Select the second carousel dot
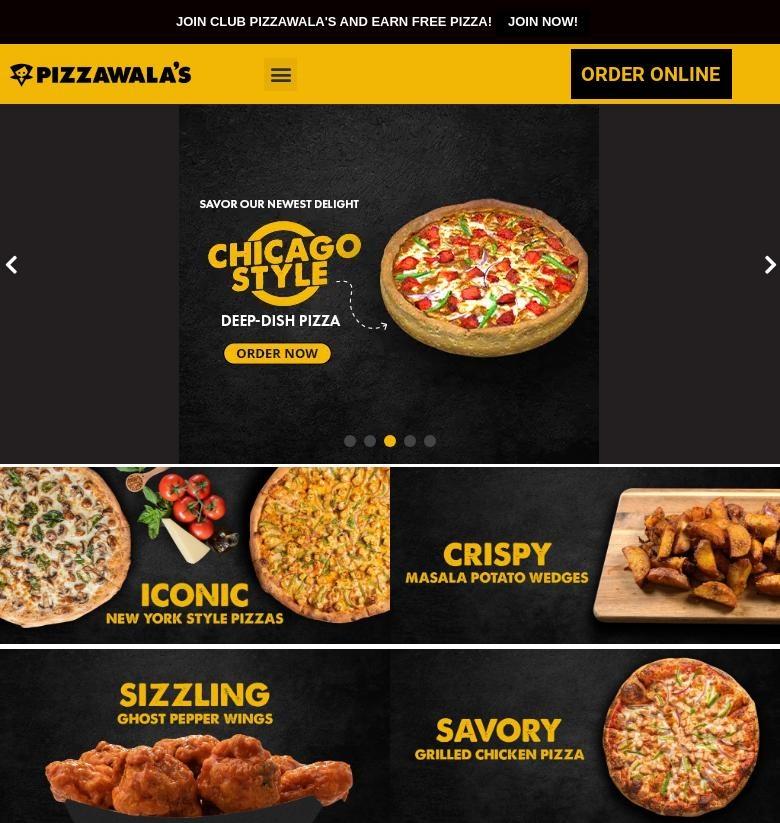 pos(370,441)
